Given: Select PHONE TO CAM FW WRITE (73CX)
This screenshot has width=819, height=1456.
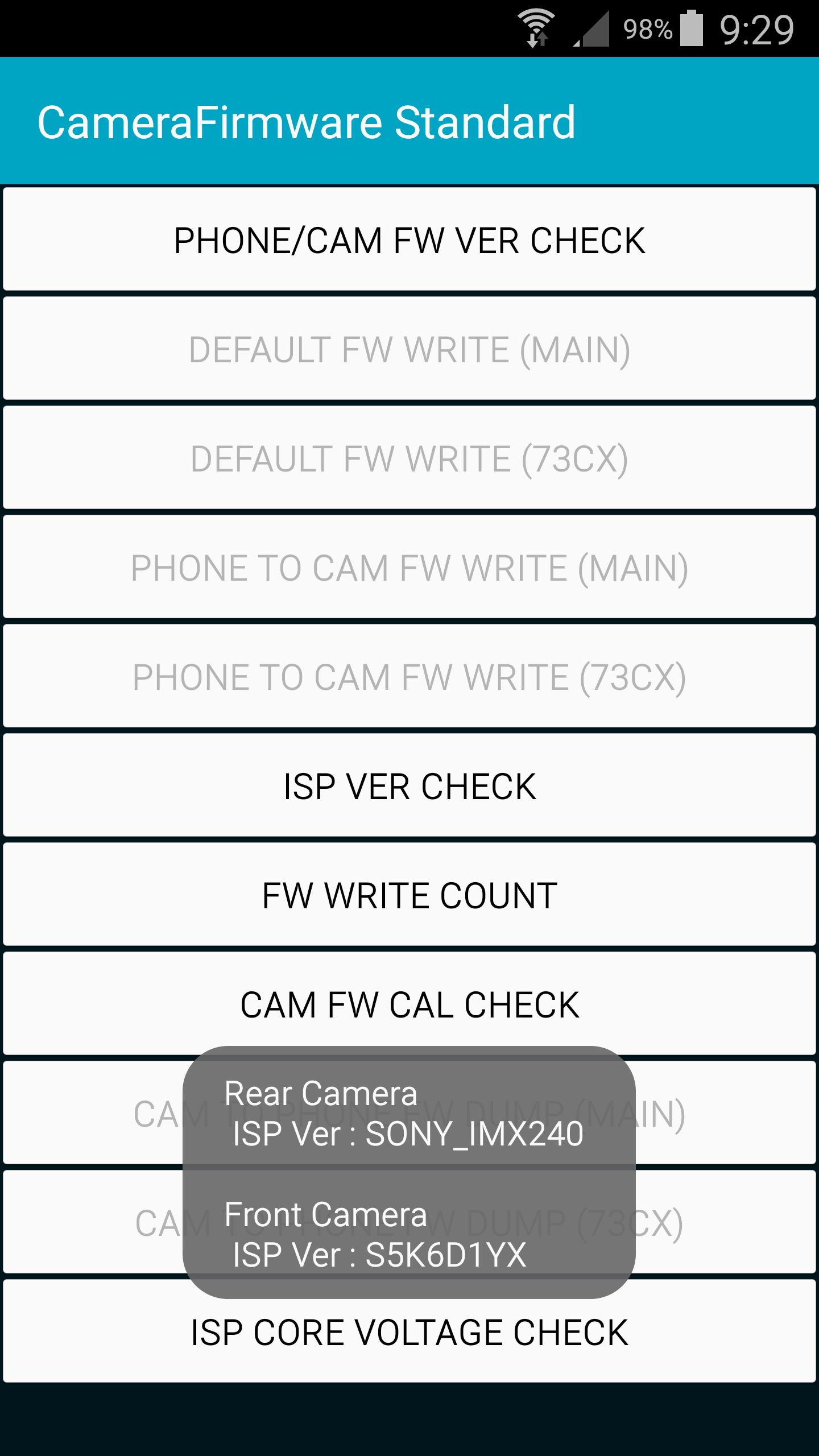Looking at the screenshot, I should [409, 676].
